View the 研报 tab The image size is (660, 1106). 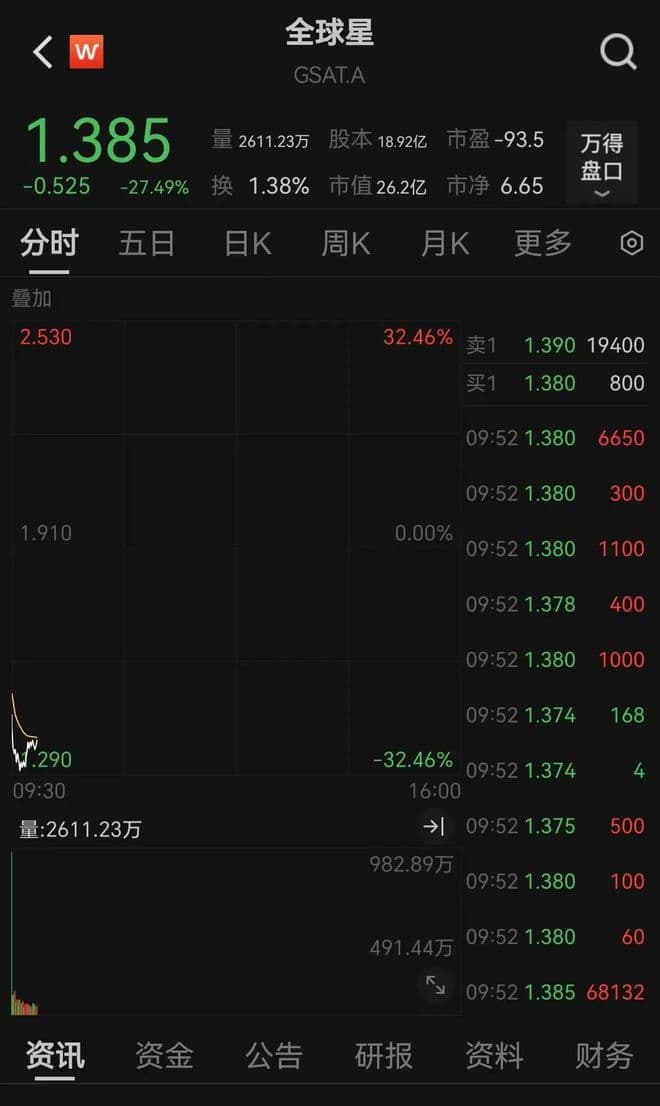coord(384,1055)
